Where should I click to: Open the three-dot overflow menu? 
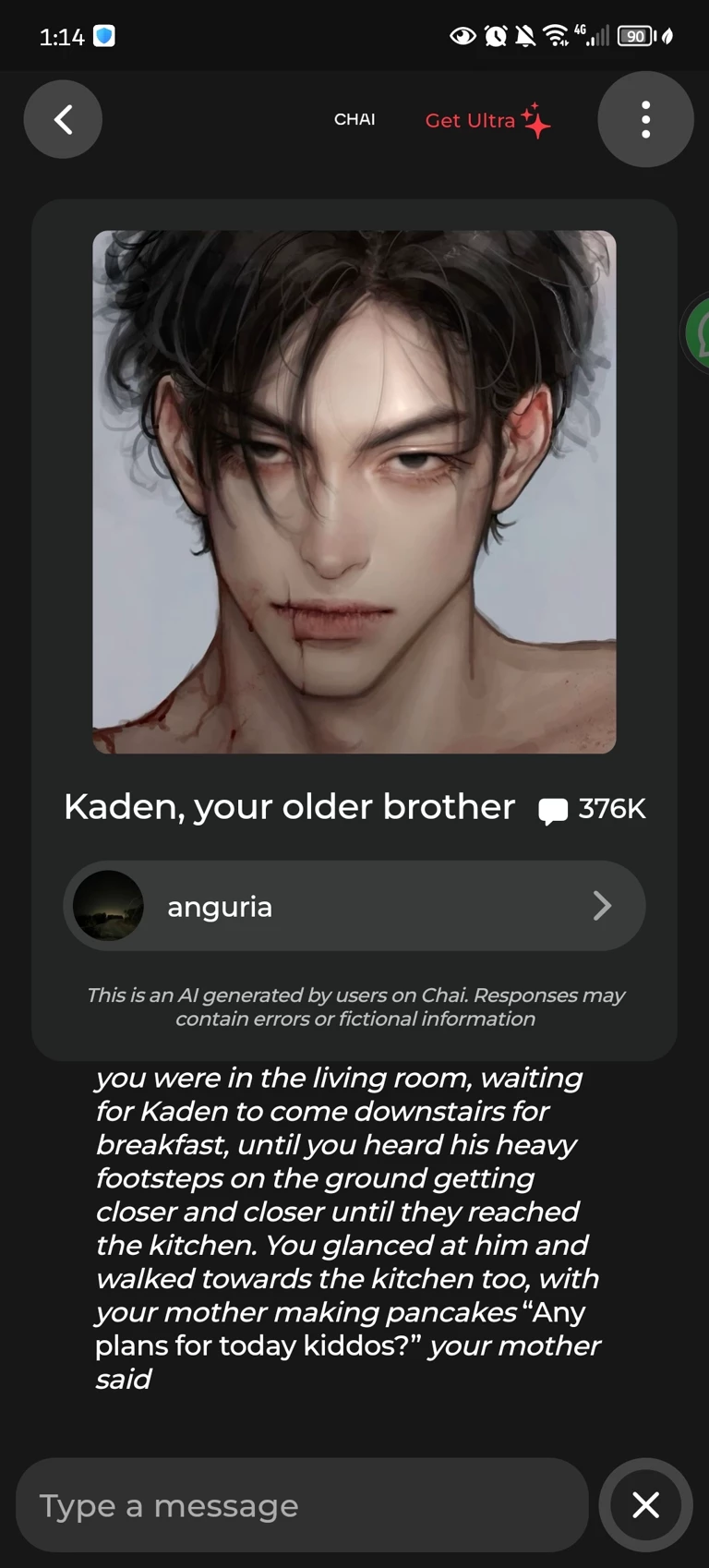click(x=645, y=119)
